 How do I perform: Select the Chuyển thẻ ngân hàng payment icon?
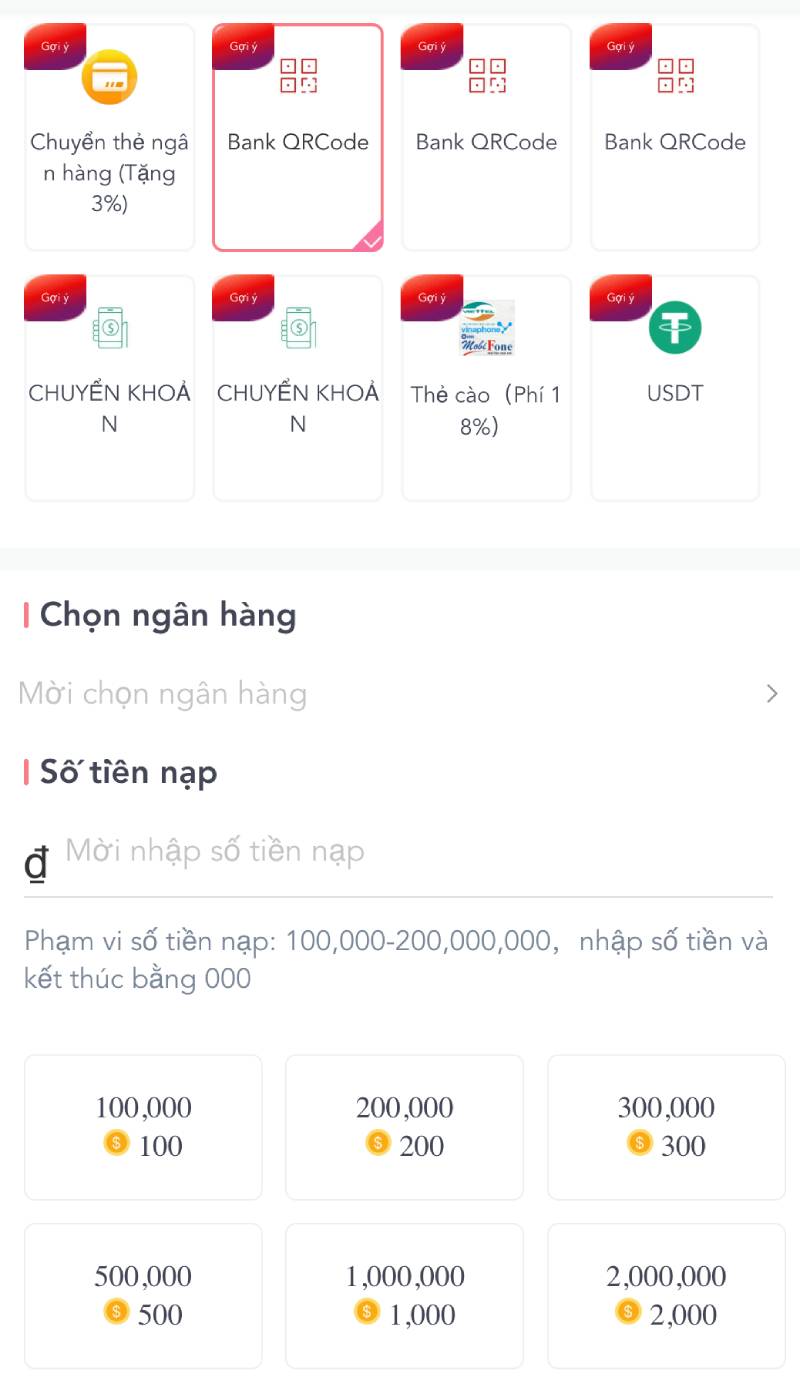(109, 75)
